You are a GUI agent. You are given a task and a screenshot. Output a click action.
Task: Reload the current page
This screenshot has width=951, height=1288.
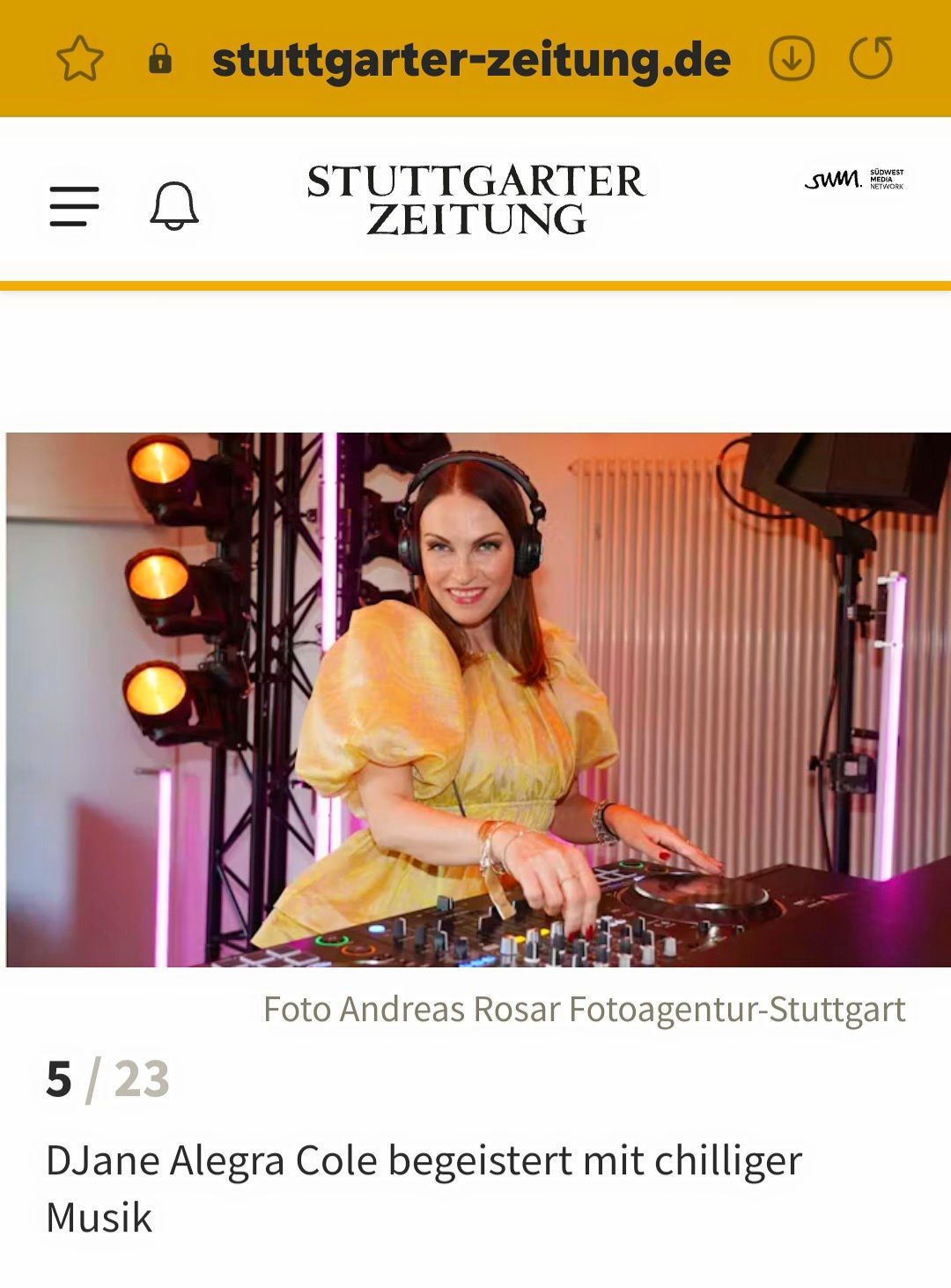871,59
